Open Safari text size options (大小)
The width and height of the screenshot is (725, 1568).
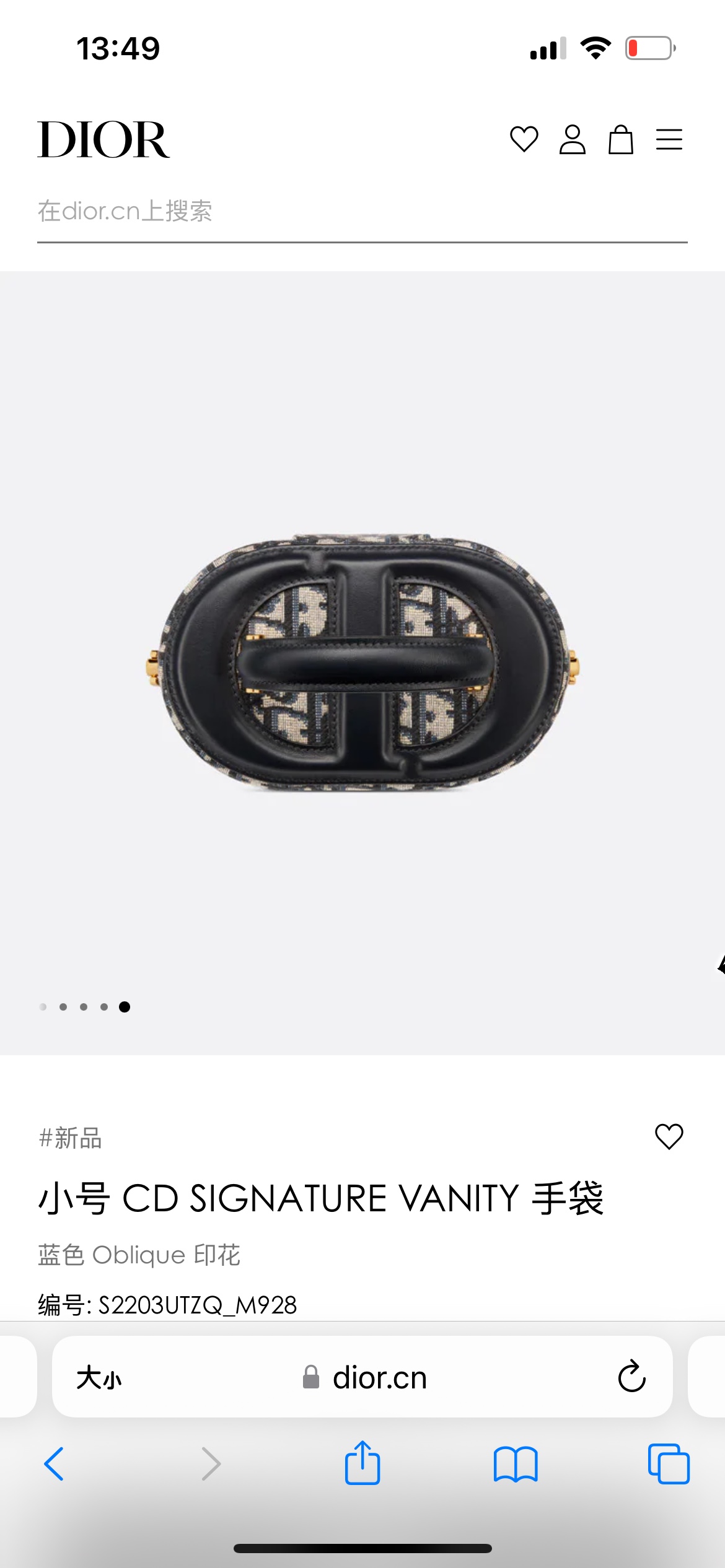click(x=99, y=1378)
